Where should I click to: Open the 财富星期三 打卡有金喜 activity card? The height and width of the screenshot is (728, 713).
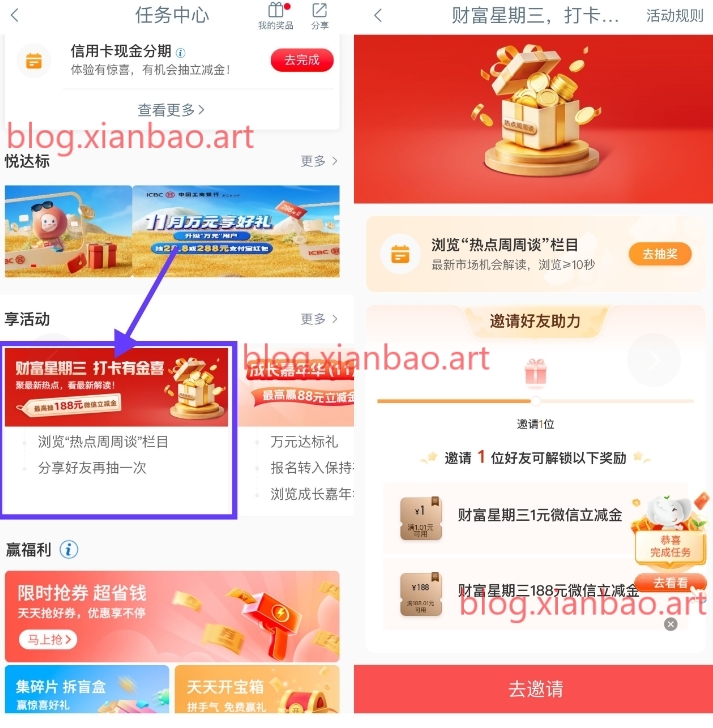[116, 387]
